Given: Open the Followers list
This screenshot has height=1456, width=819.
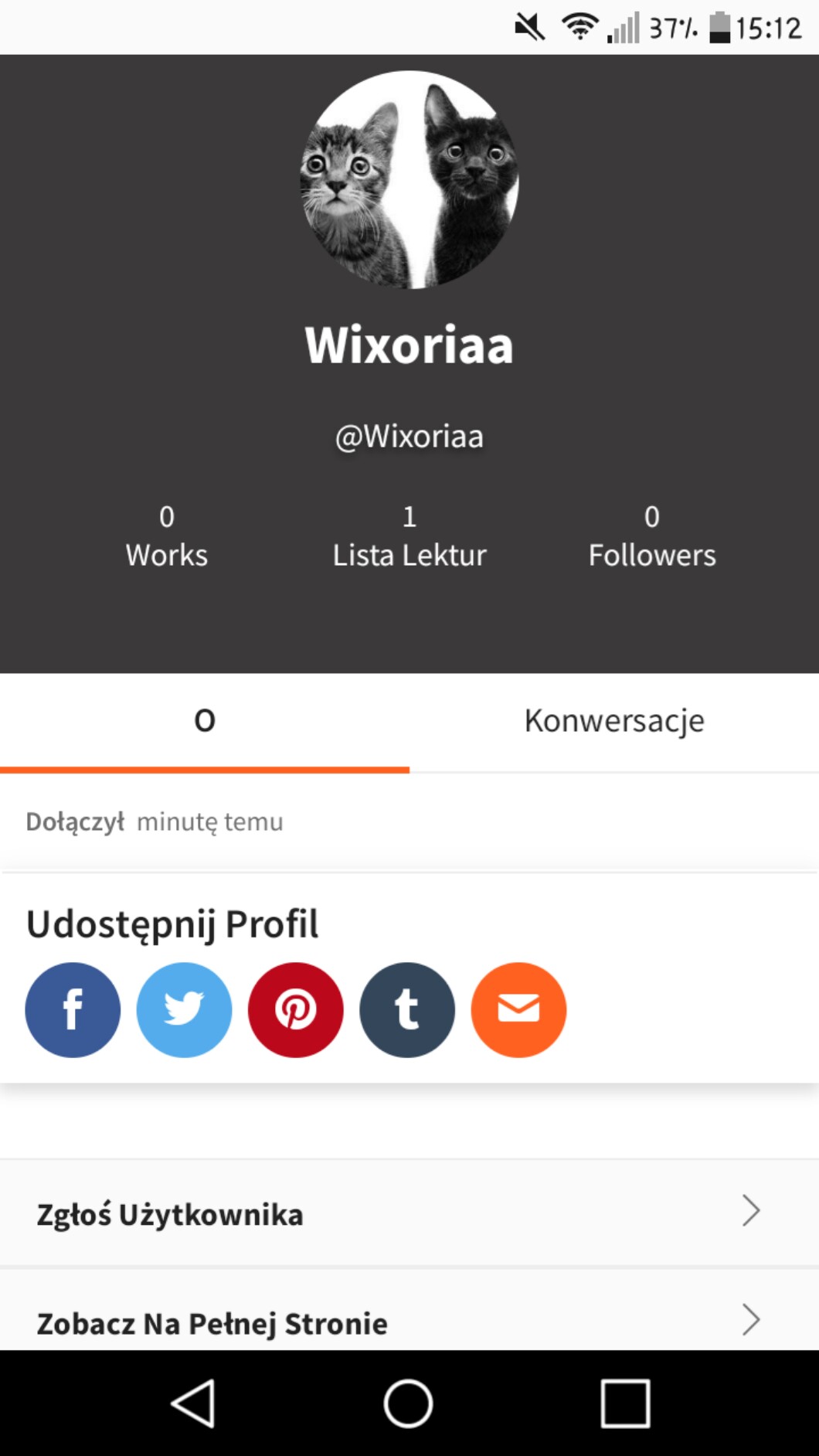Looking at the screenshot, I should click(652, 536).
